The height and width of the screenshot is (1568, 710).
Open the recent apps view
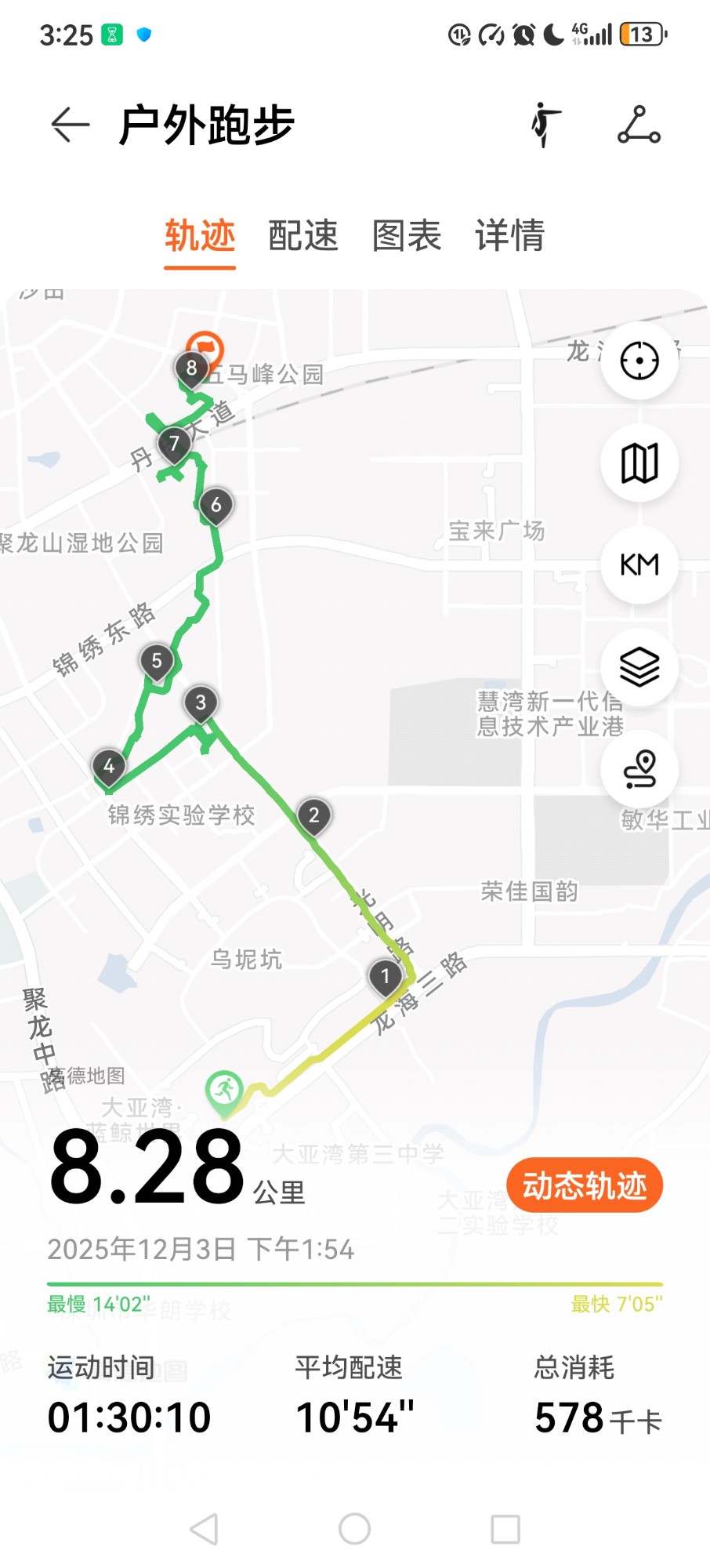pos(505,1529)
